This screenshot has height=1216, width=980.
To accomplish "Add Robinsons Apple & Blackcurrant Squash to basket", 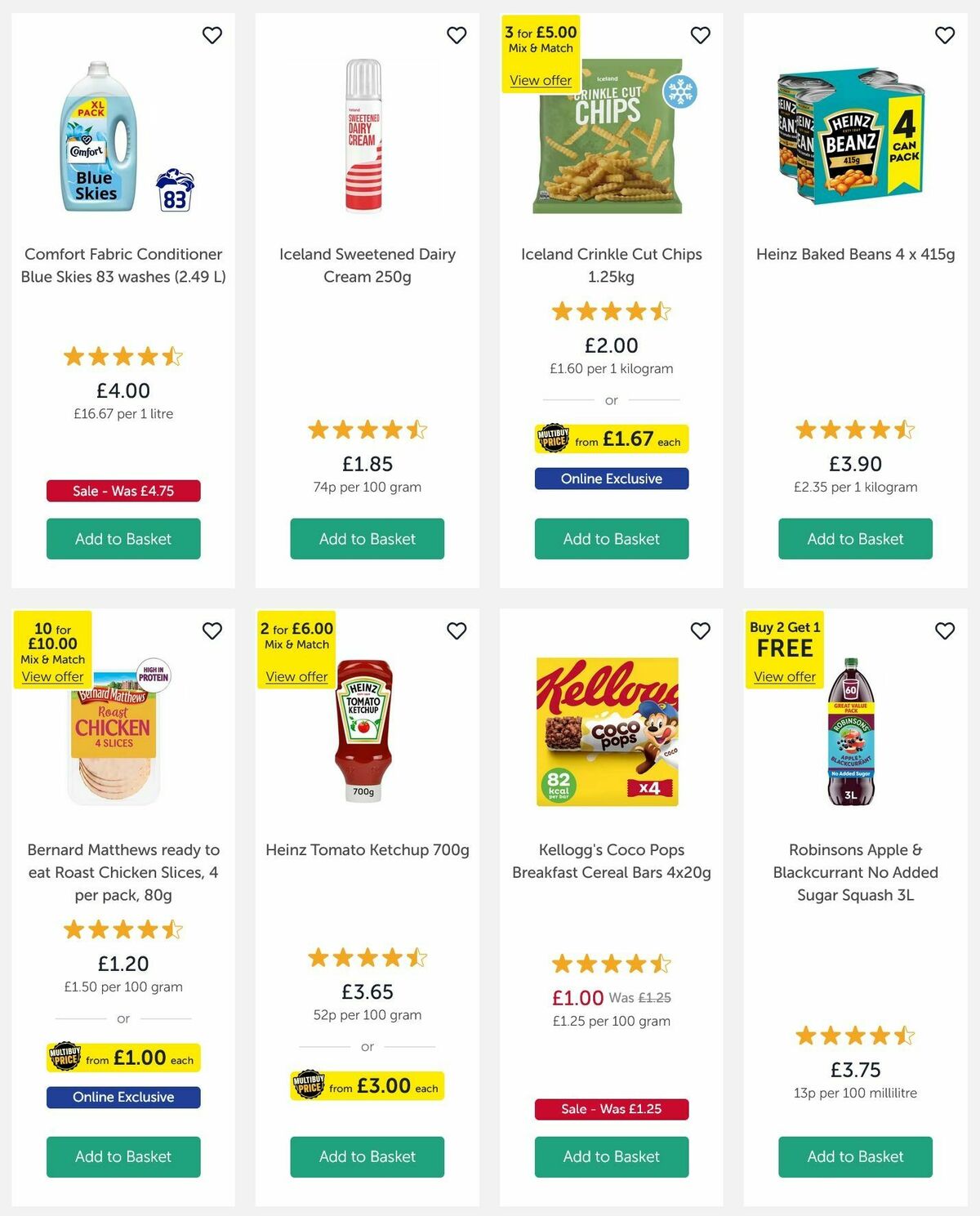I will [x=854, y=1157].
